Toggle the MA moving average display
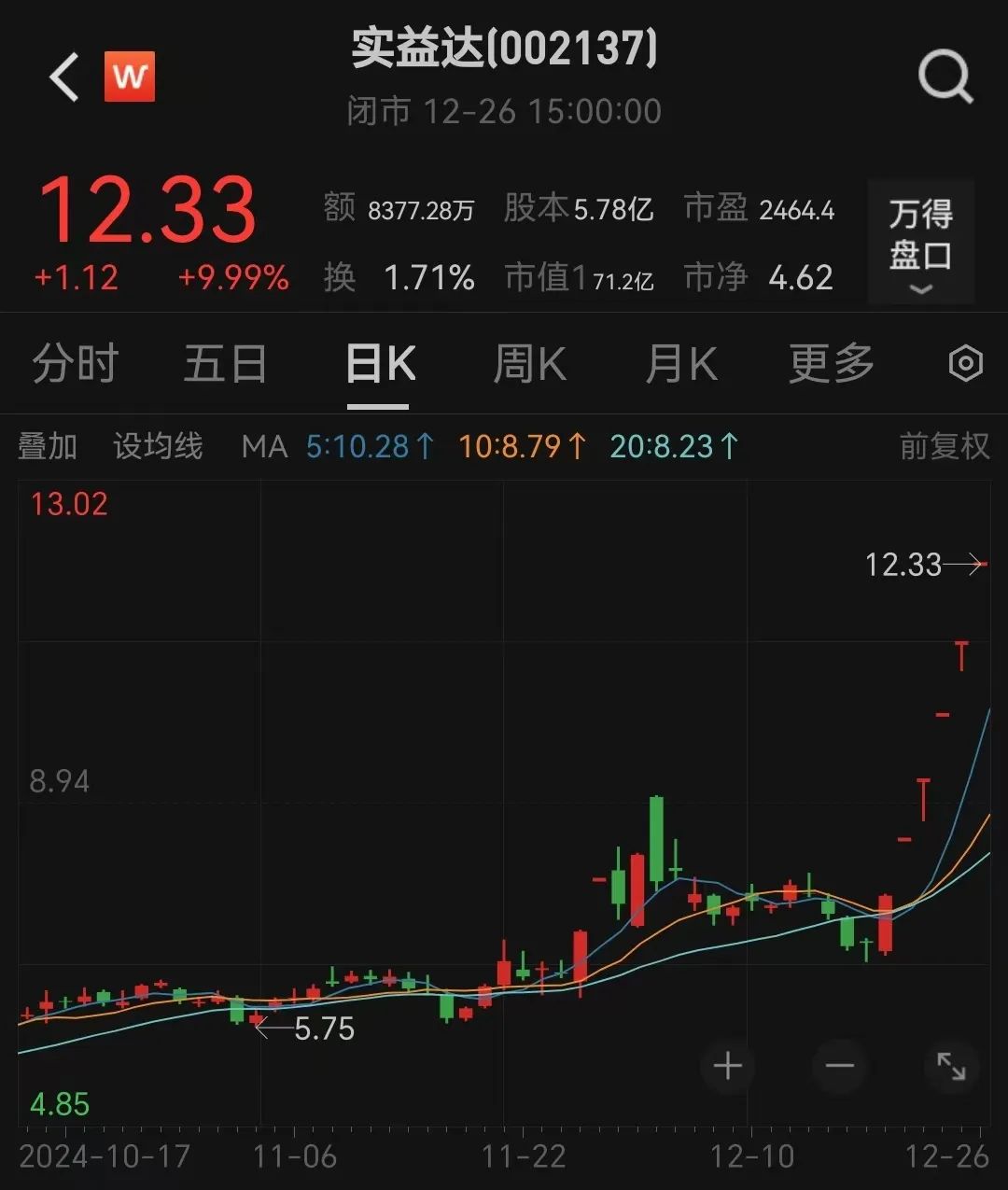This screenshot has width=1008, height=1190. [x=265, y=446]
